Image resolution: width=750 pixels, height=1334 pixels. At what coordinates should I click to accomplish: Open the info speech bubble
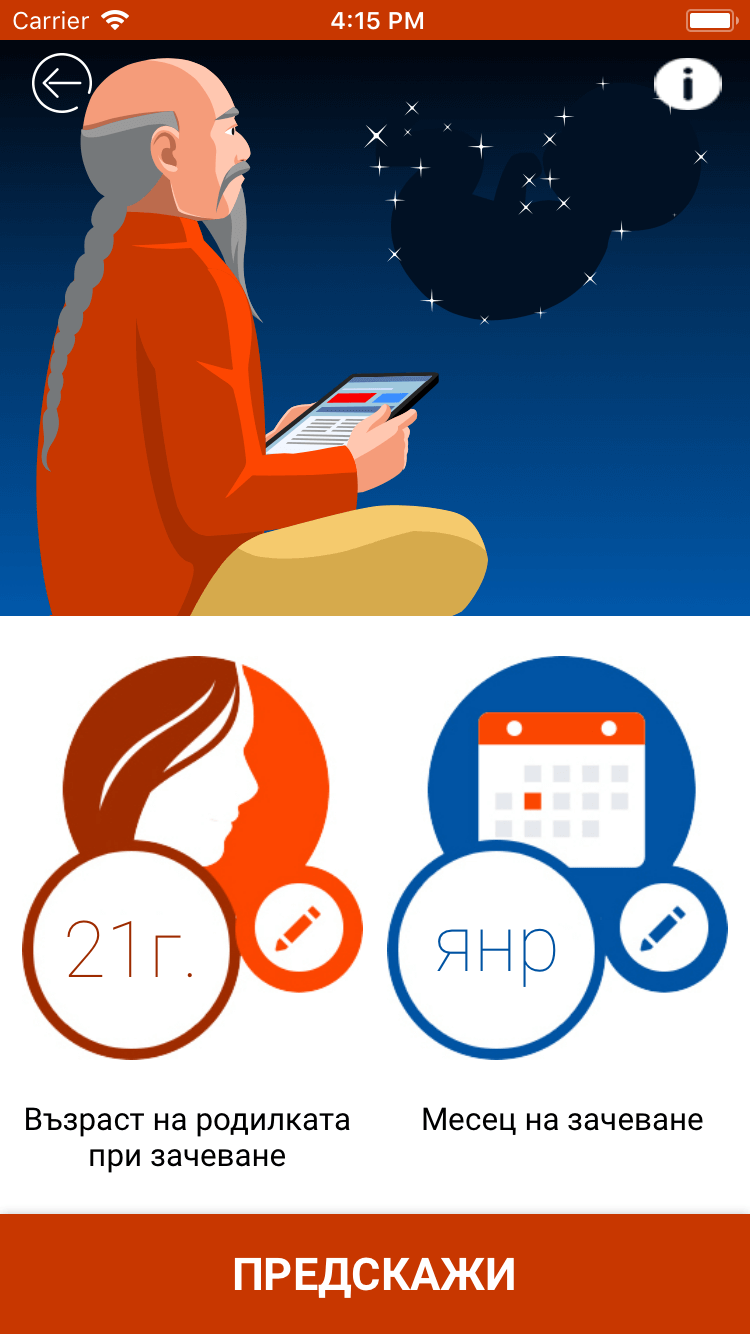point(687,85)
